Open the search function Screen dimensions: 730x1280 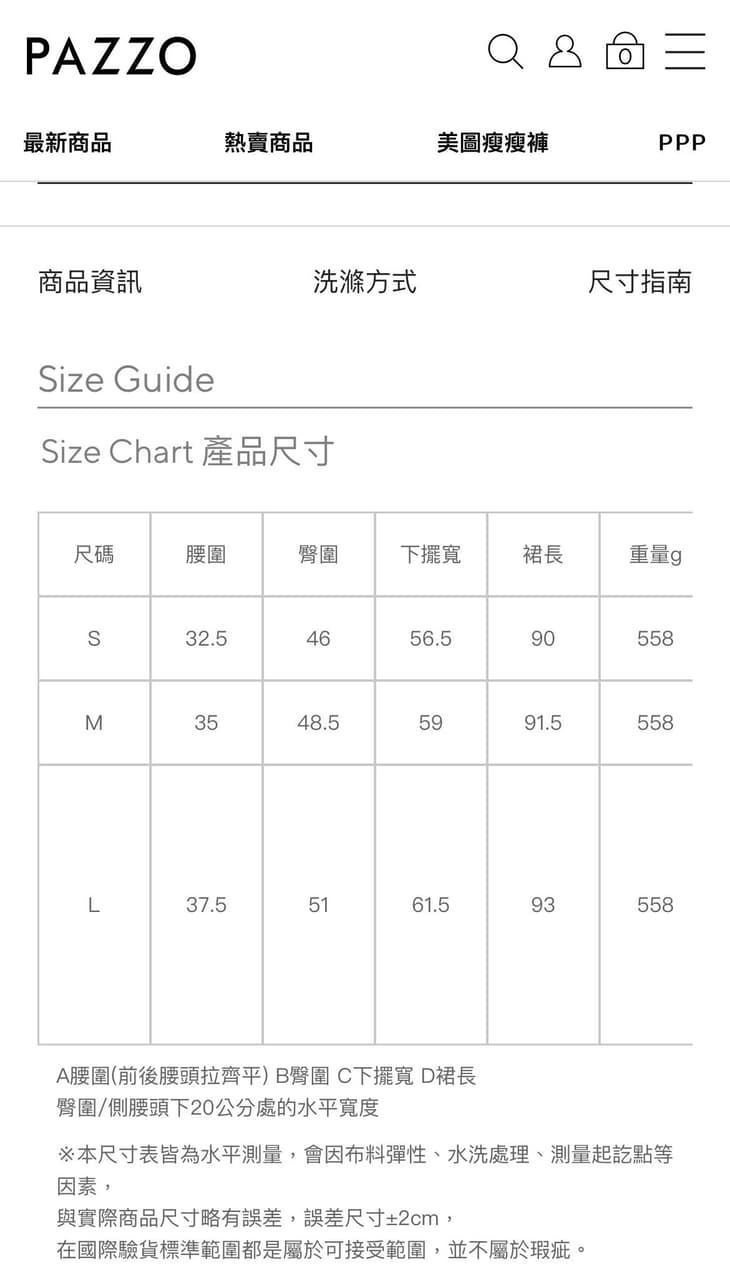pos(506,52)
